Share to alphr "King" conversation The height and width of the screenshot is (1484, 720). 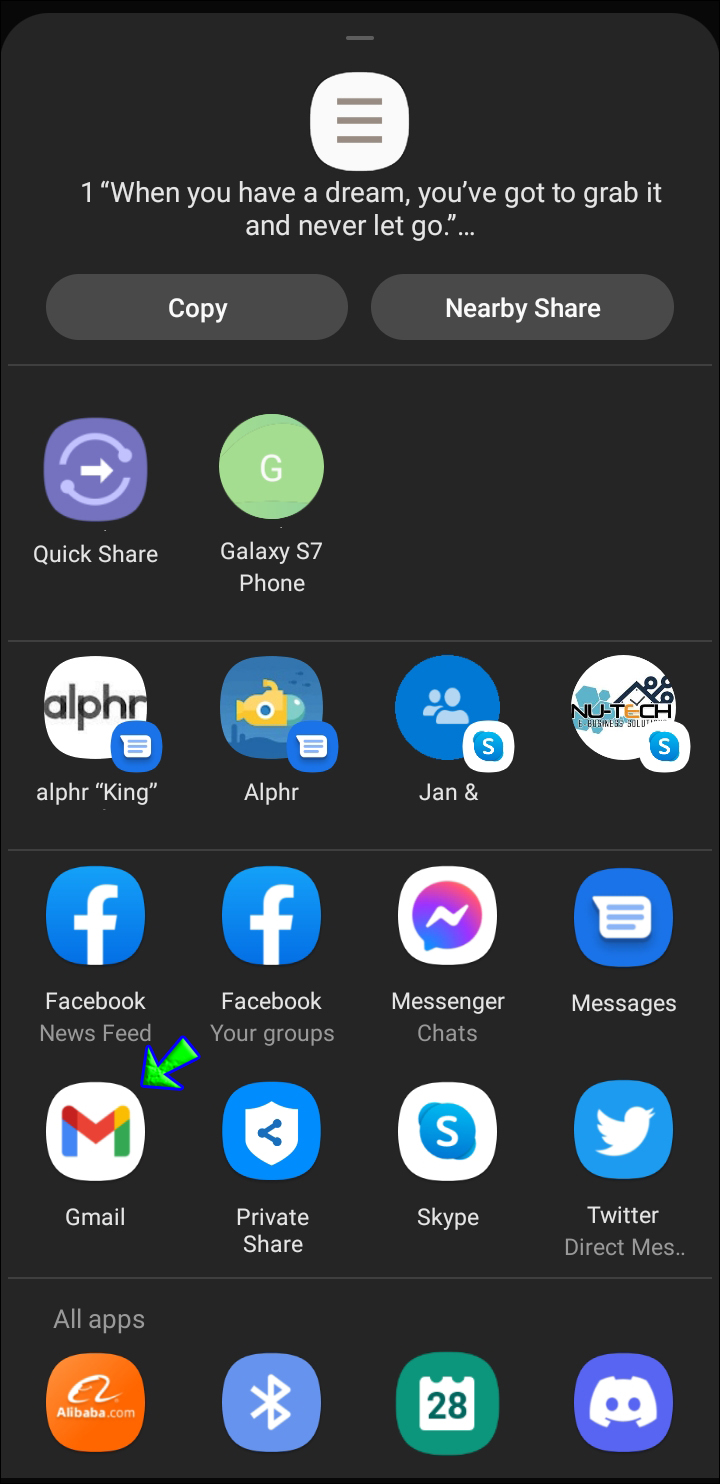click(x=96, y=707)
